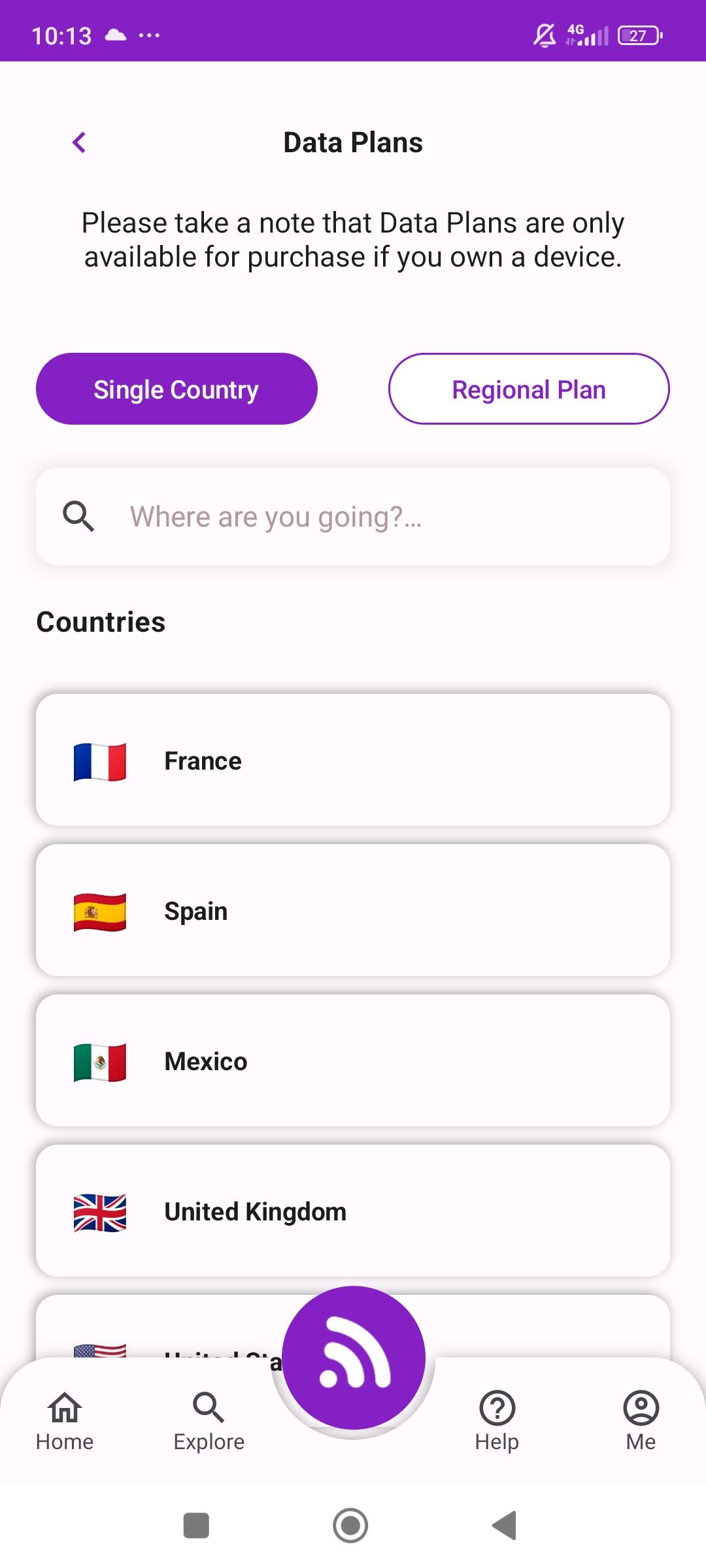Tap the battery indicator in status bar
The width and height of the screenshot is (706, 1568).
coord(641,35)
